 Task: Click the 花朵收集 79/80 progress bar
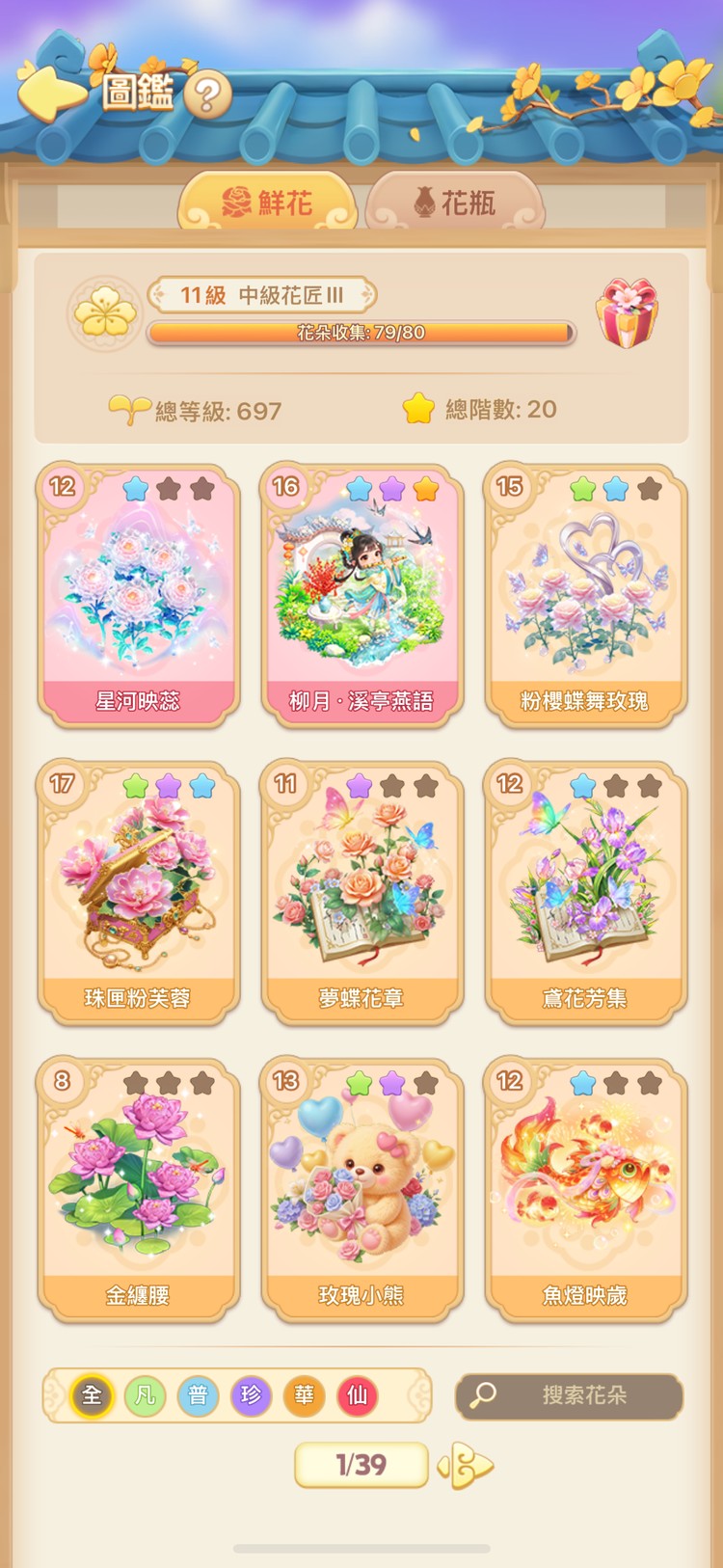tap(361, 335)
